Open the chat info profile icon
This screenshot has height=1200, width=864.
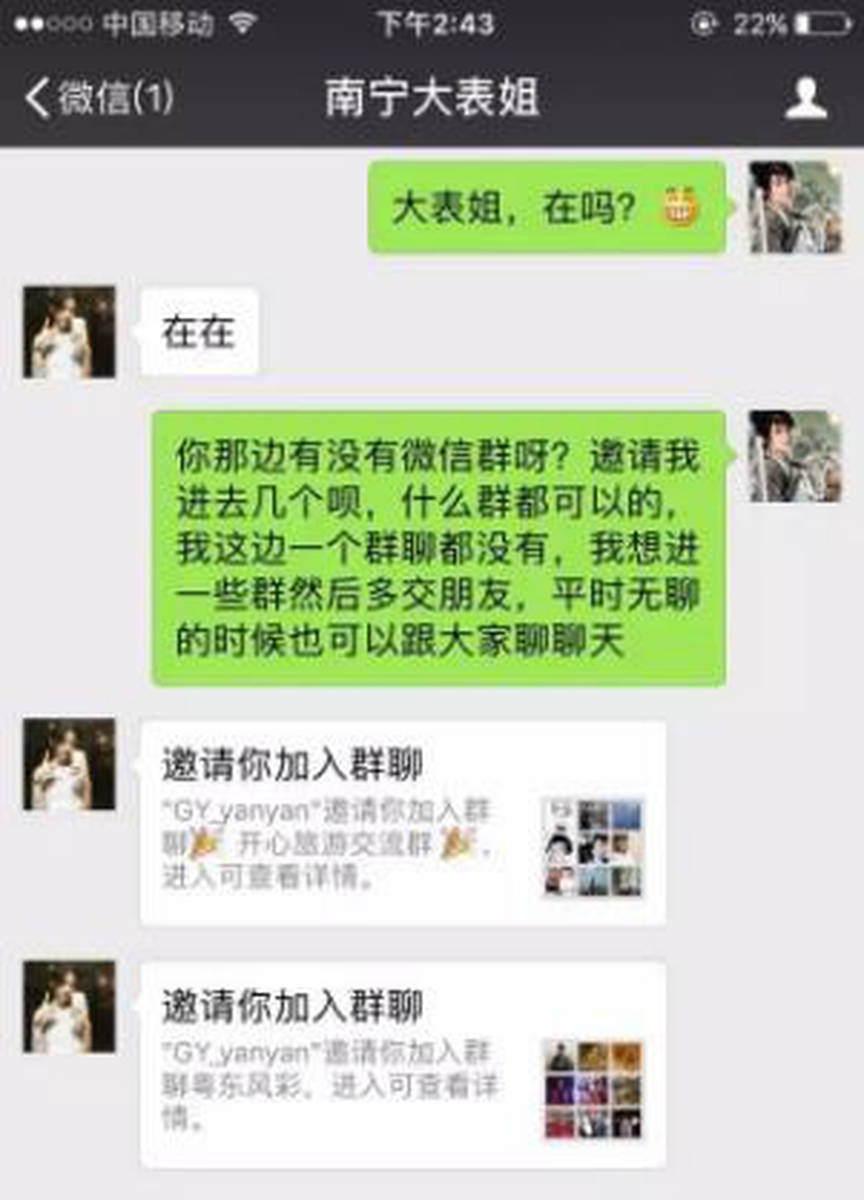[806, 98]
